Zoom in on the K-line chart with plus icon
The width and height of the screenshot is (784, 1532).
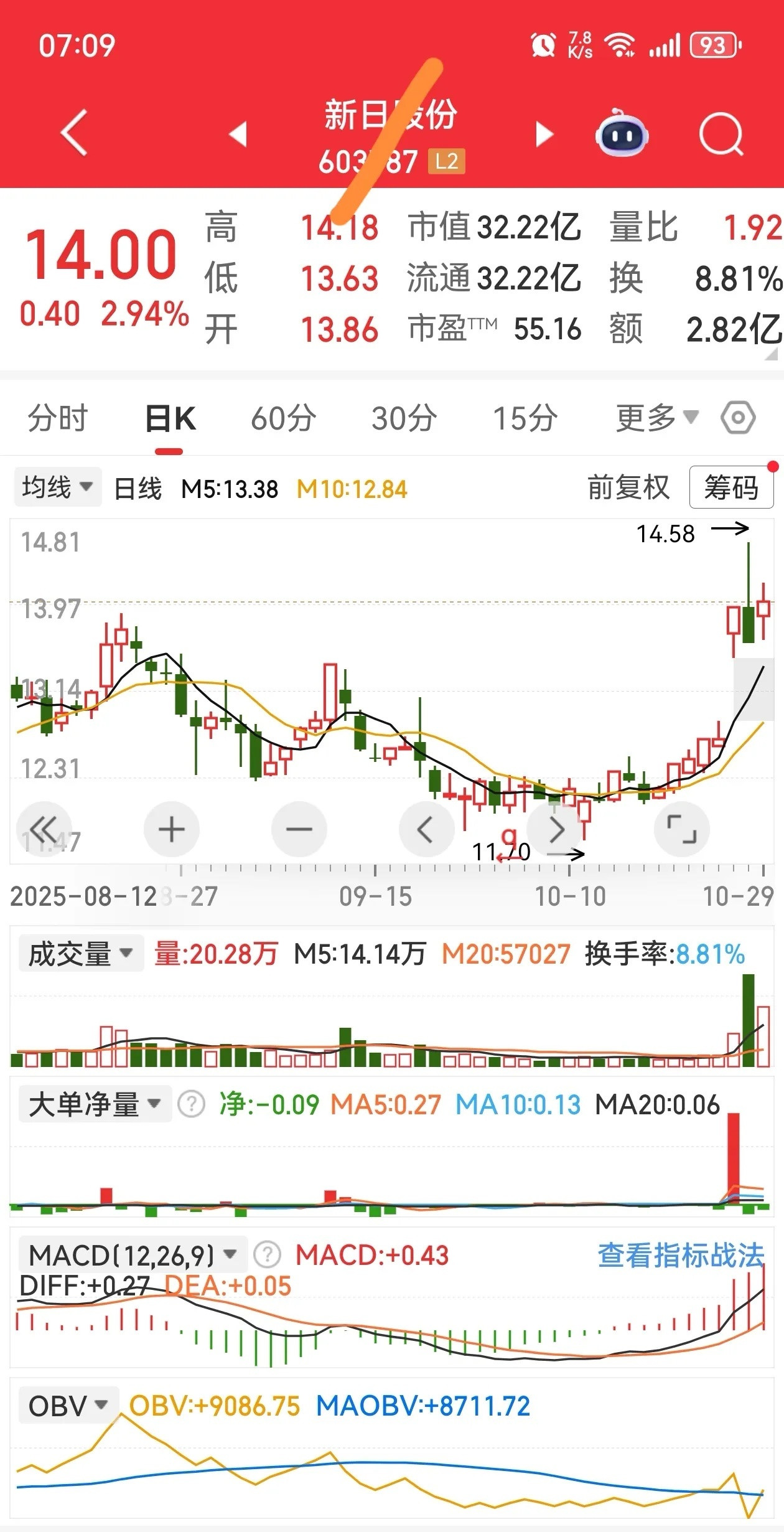click(x=172, y=829)
